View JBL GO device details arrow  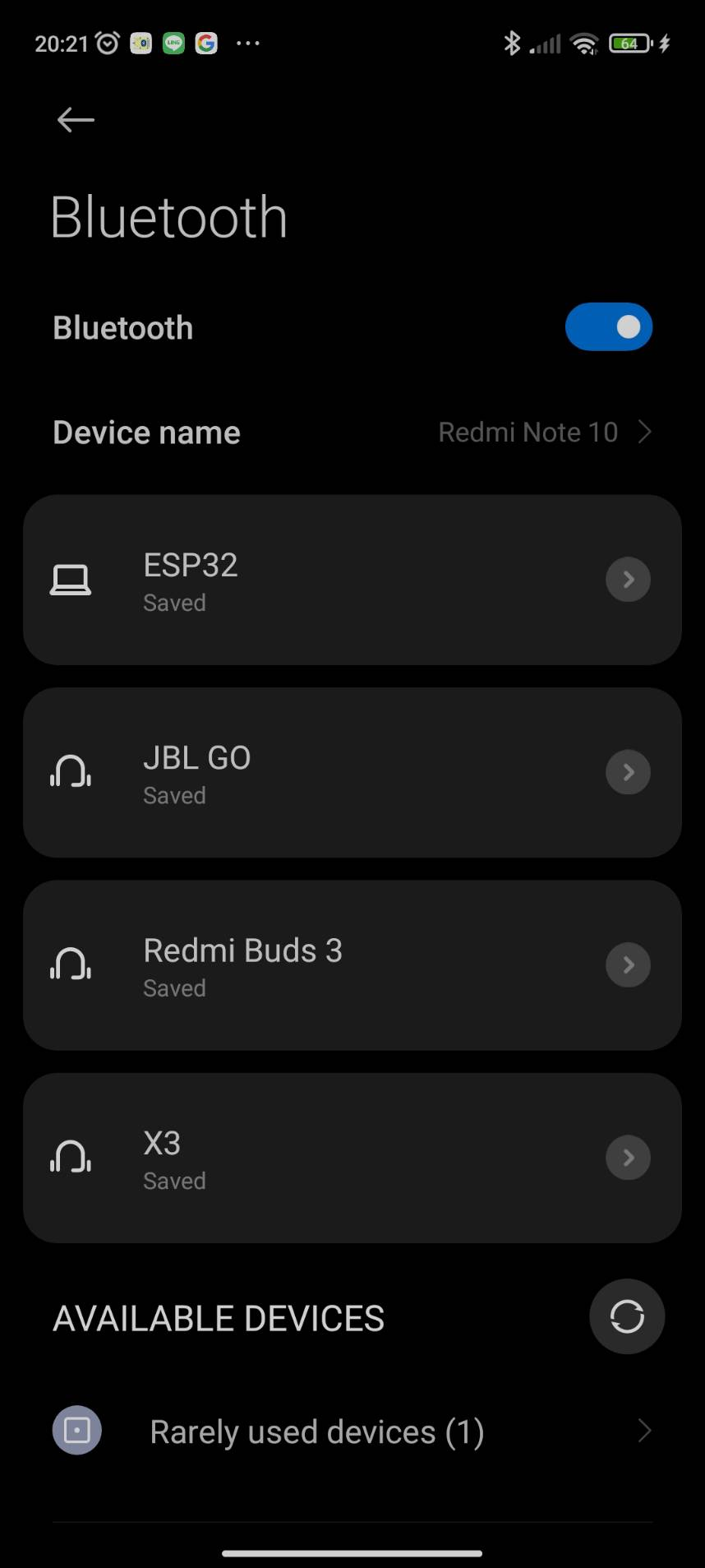point(628,772)
